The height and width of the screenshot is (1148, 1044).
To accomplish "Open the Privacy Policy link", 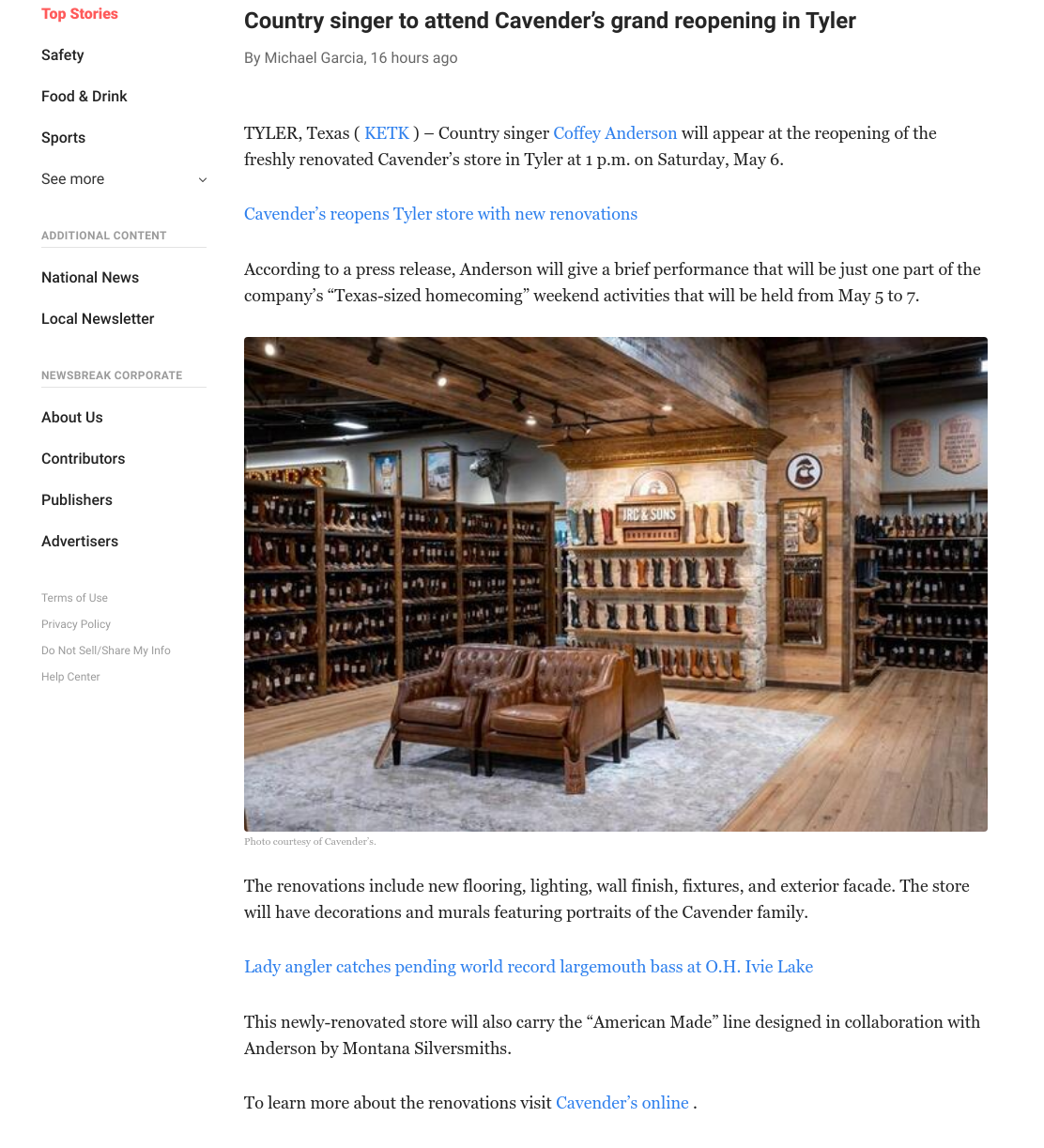I will [76, 624].
